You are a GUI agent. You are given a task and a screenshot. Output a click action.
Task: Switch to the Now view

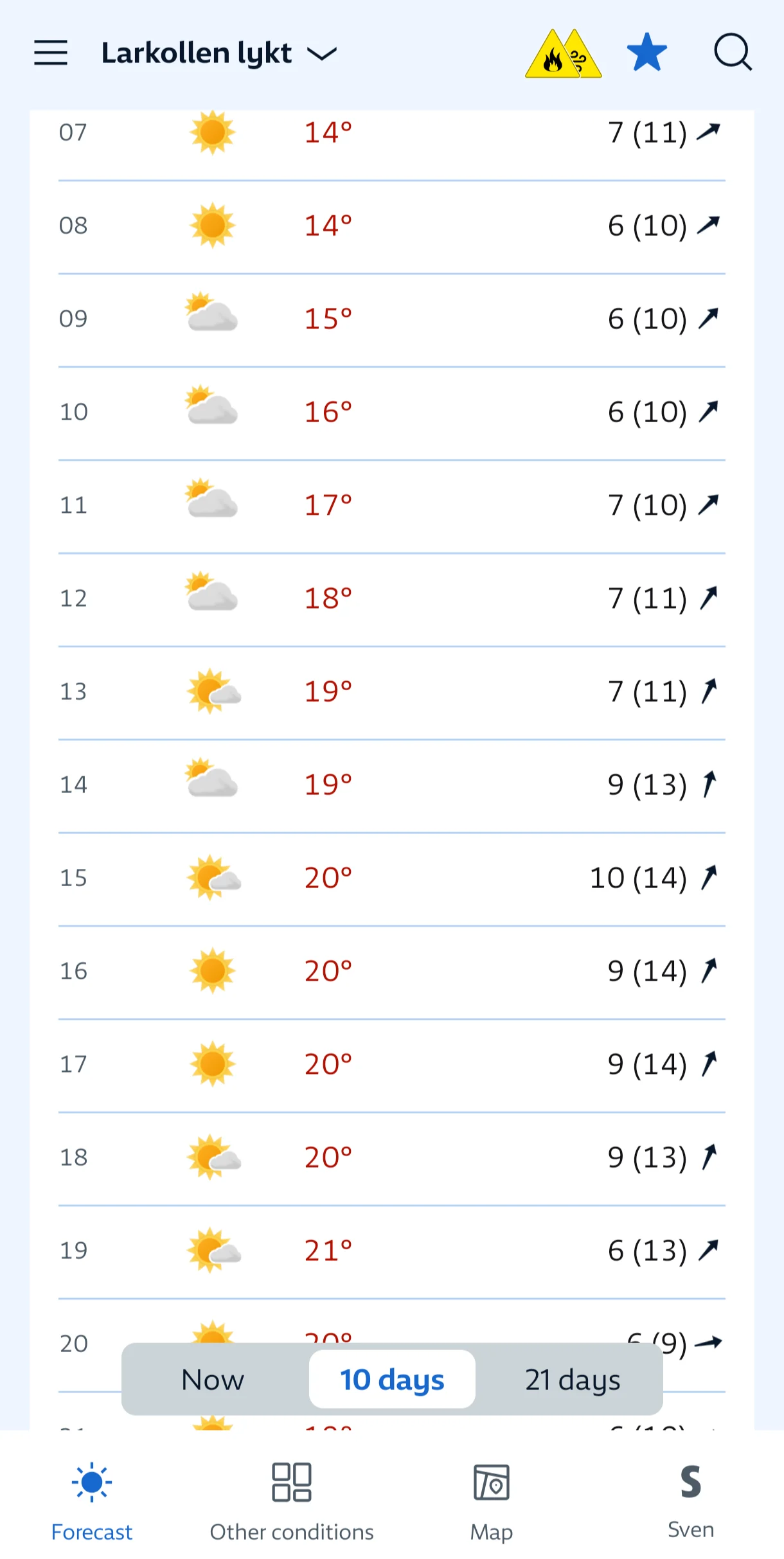213,1379
